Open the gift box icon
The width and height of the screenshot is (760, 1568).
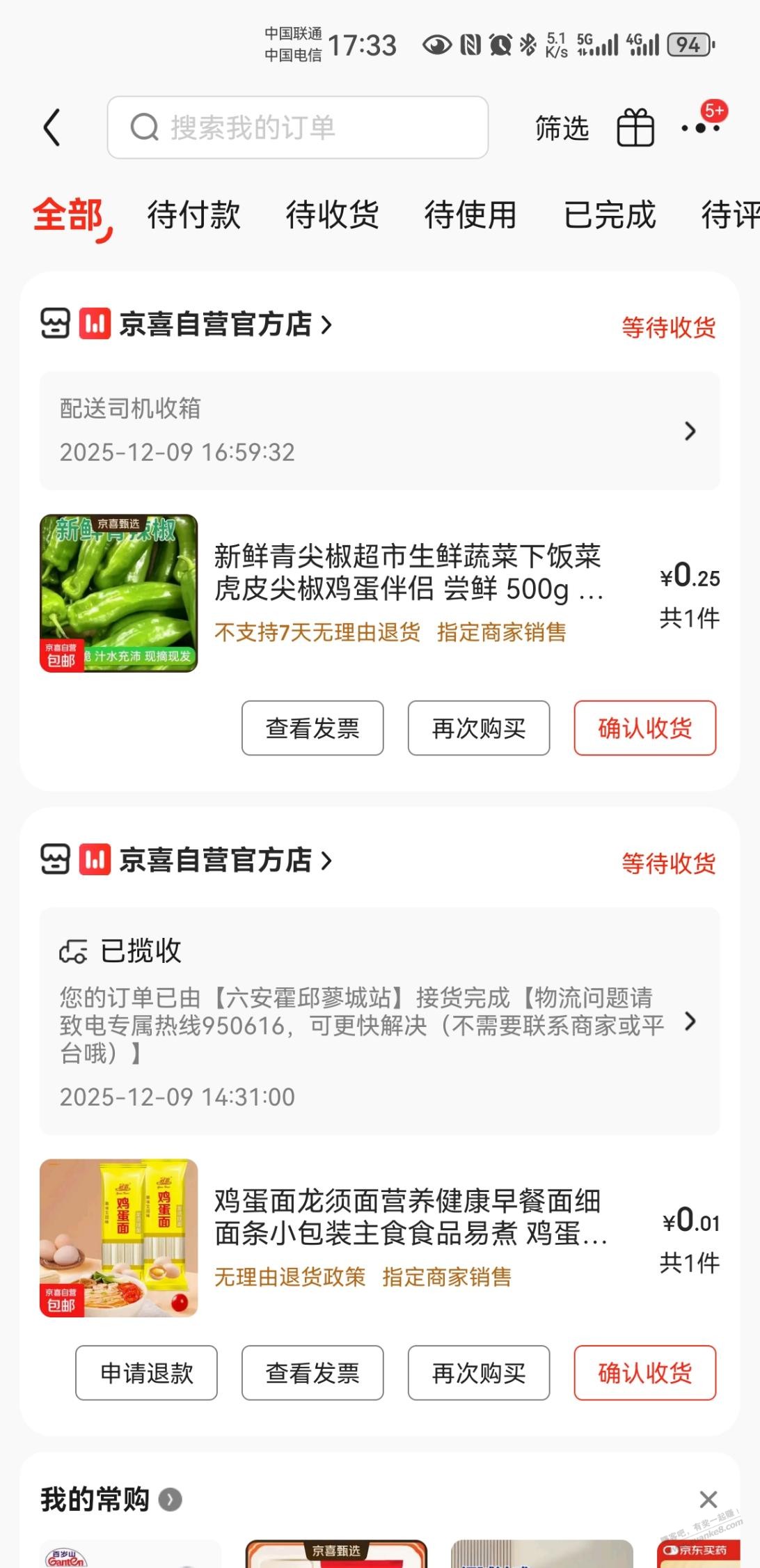[635, 128]
